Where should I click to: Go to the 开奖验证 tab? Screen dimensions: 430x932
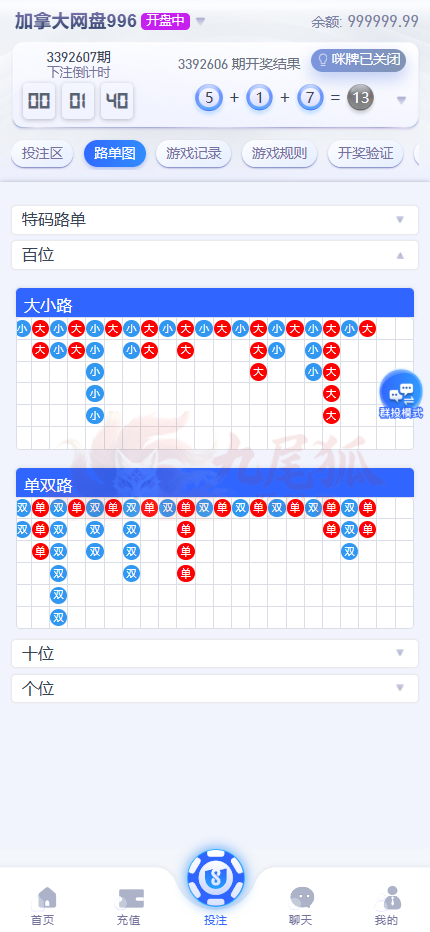point(365,153)
